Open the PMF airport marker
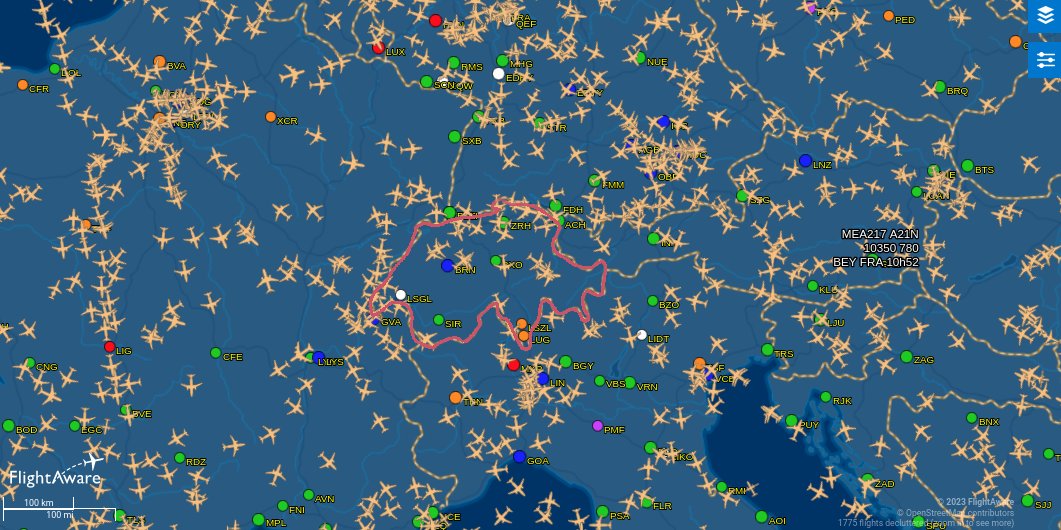The width and height of the screenshot is (1061, 530). [598, 426]
